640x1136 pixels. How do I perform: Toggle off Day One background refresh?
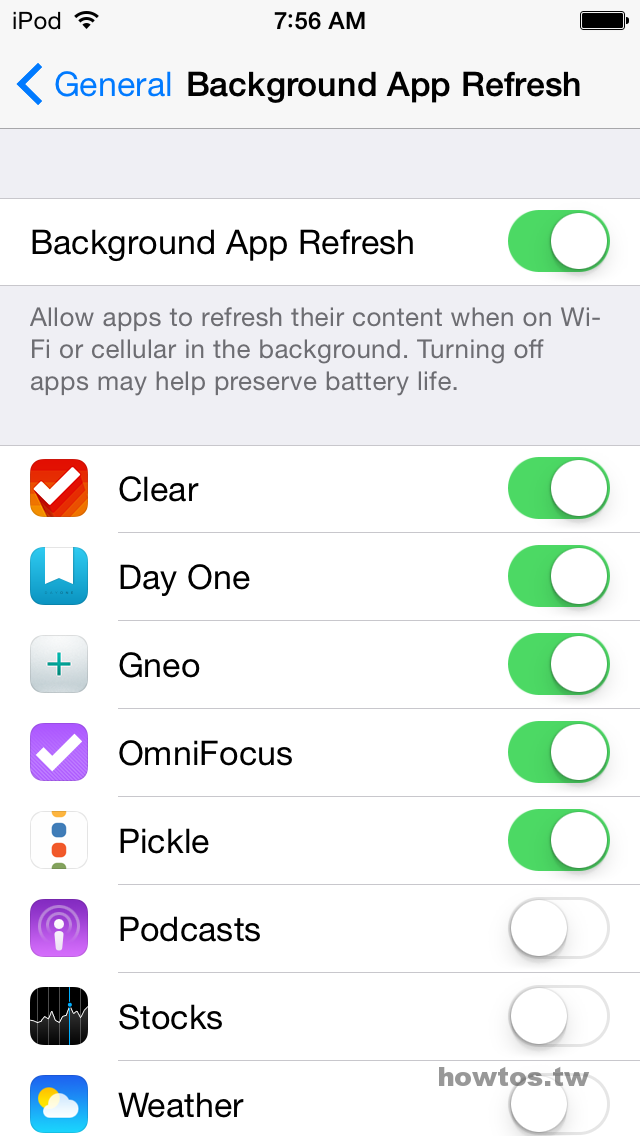[558, 577]
